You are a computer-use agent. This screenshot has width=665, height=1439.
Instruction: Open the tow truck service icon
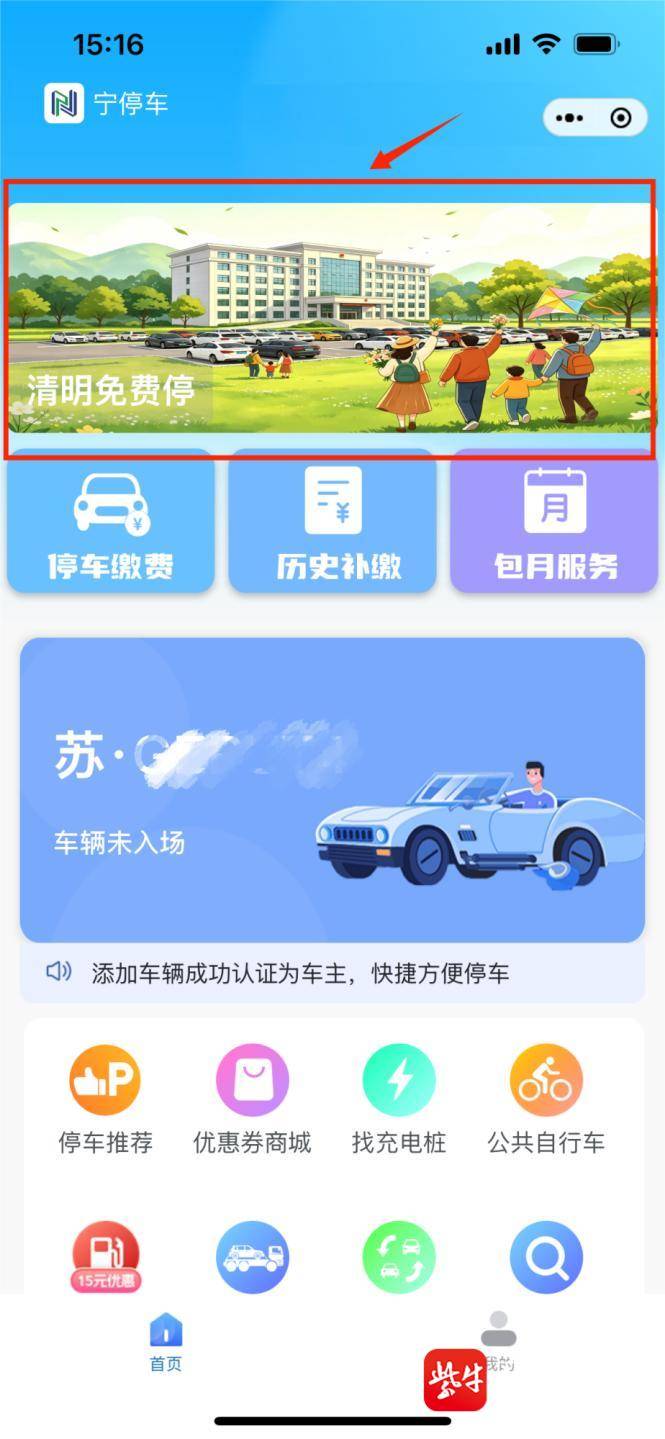pos(252,1257)
